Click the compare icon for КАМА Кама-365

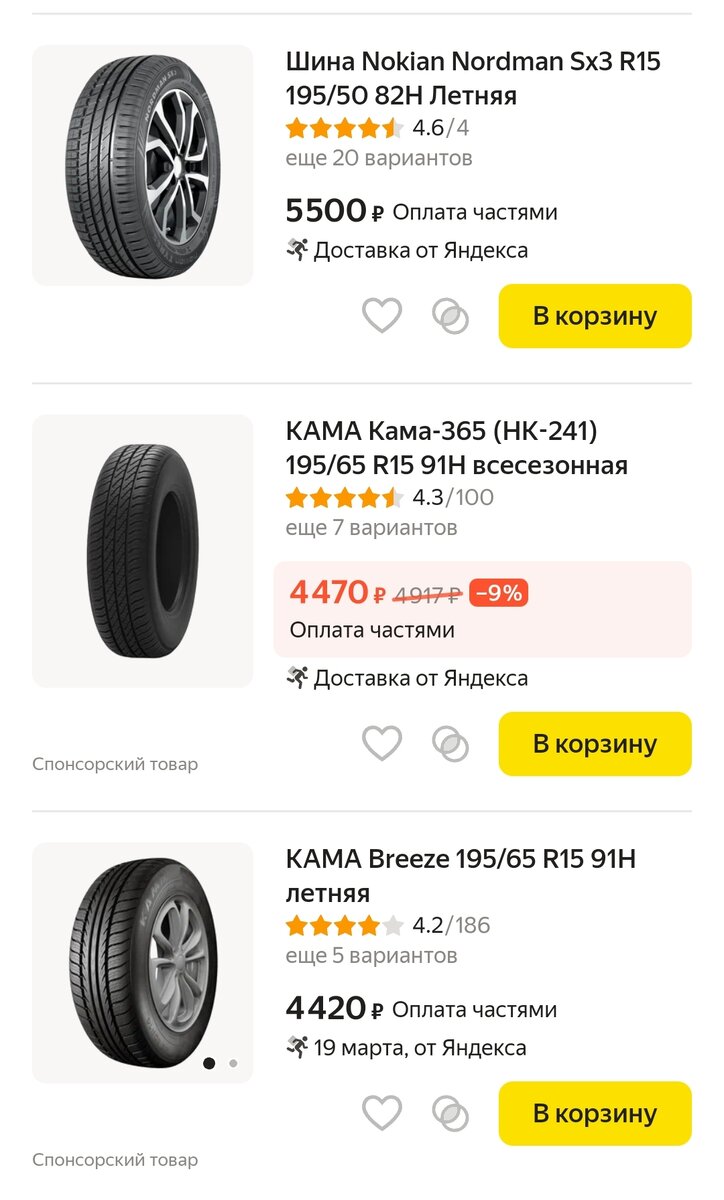[449, 742]
